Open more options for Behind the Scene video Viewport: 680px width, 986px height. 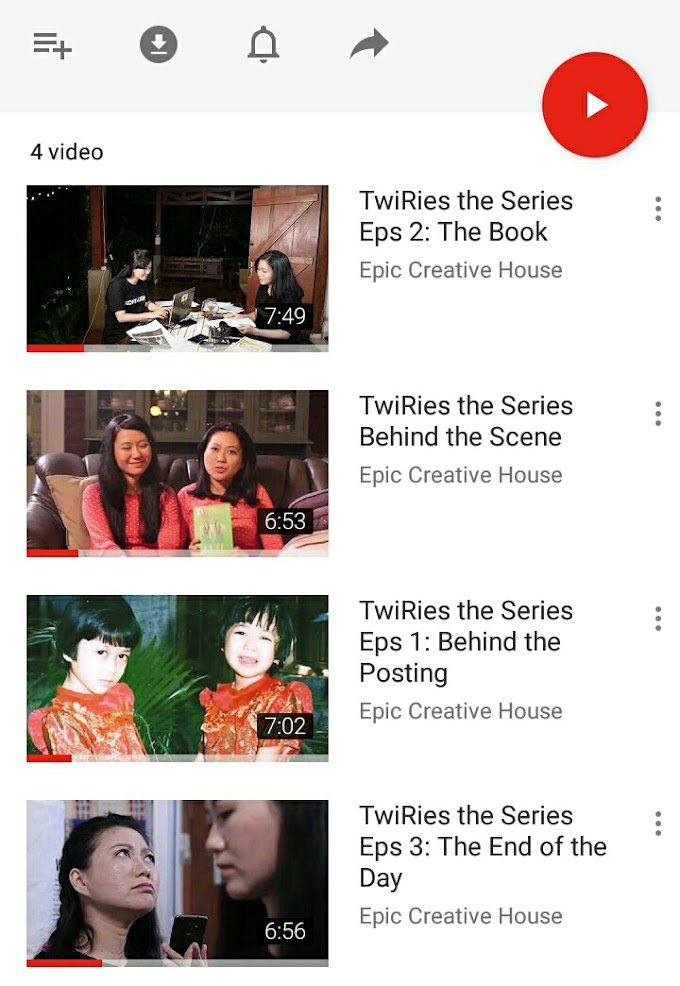(657, 413)
